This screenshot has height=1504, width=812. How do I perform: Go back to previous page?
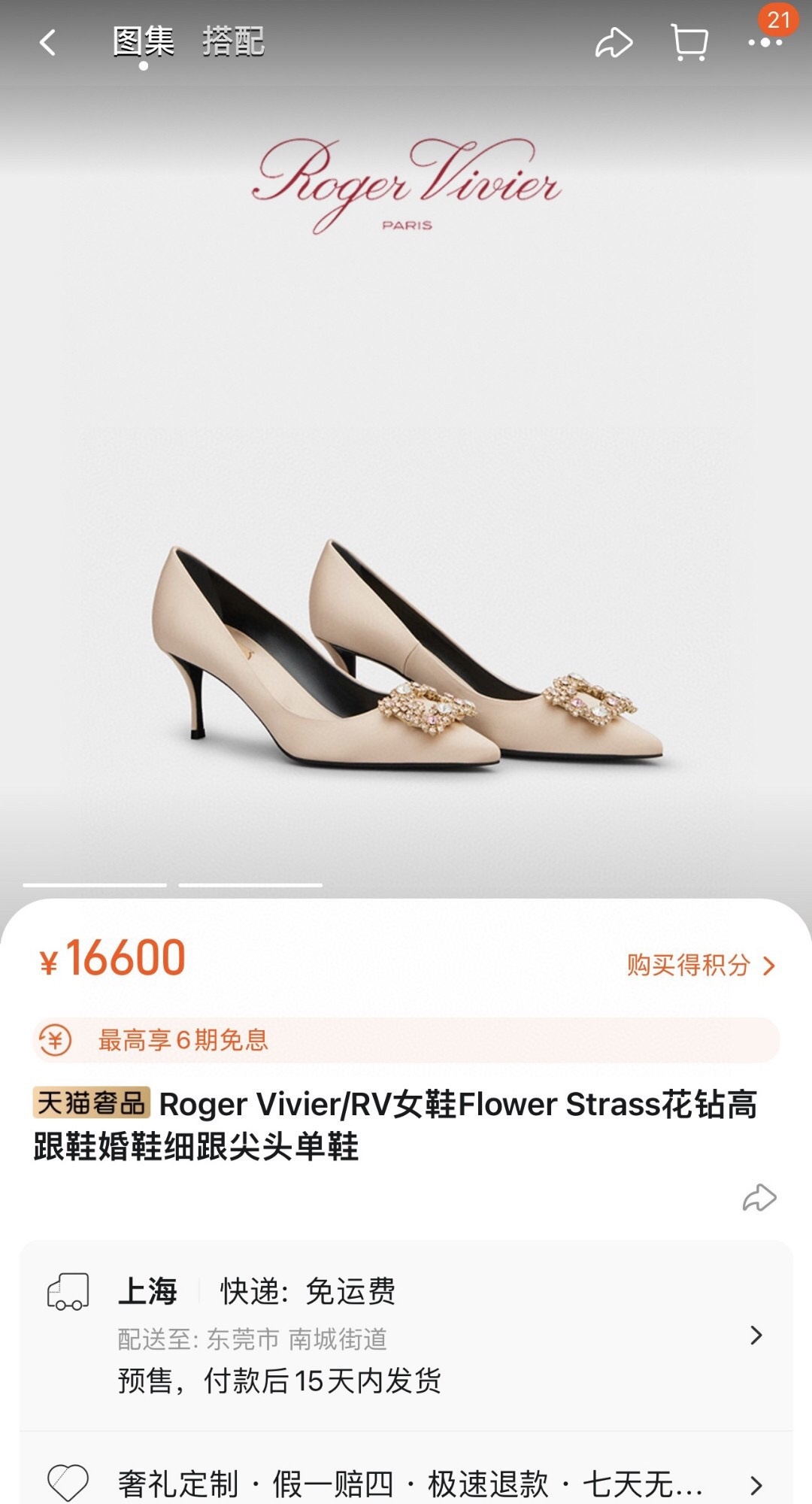pyautogui.click(x=48, y=43)
